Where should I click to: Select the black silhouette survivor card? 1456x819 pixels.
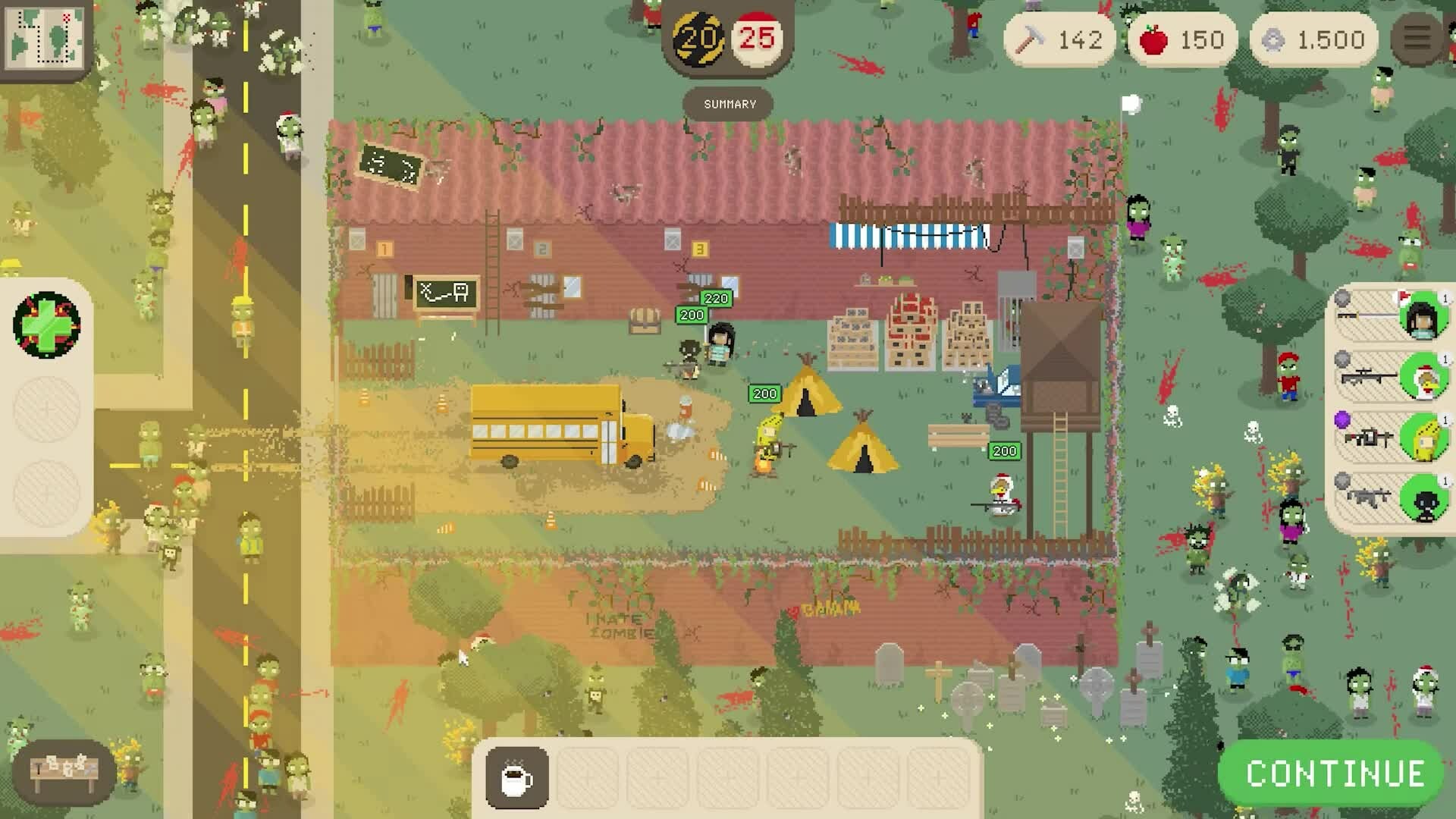pos(1424,498)
